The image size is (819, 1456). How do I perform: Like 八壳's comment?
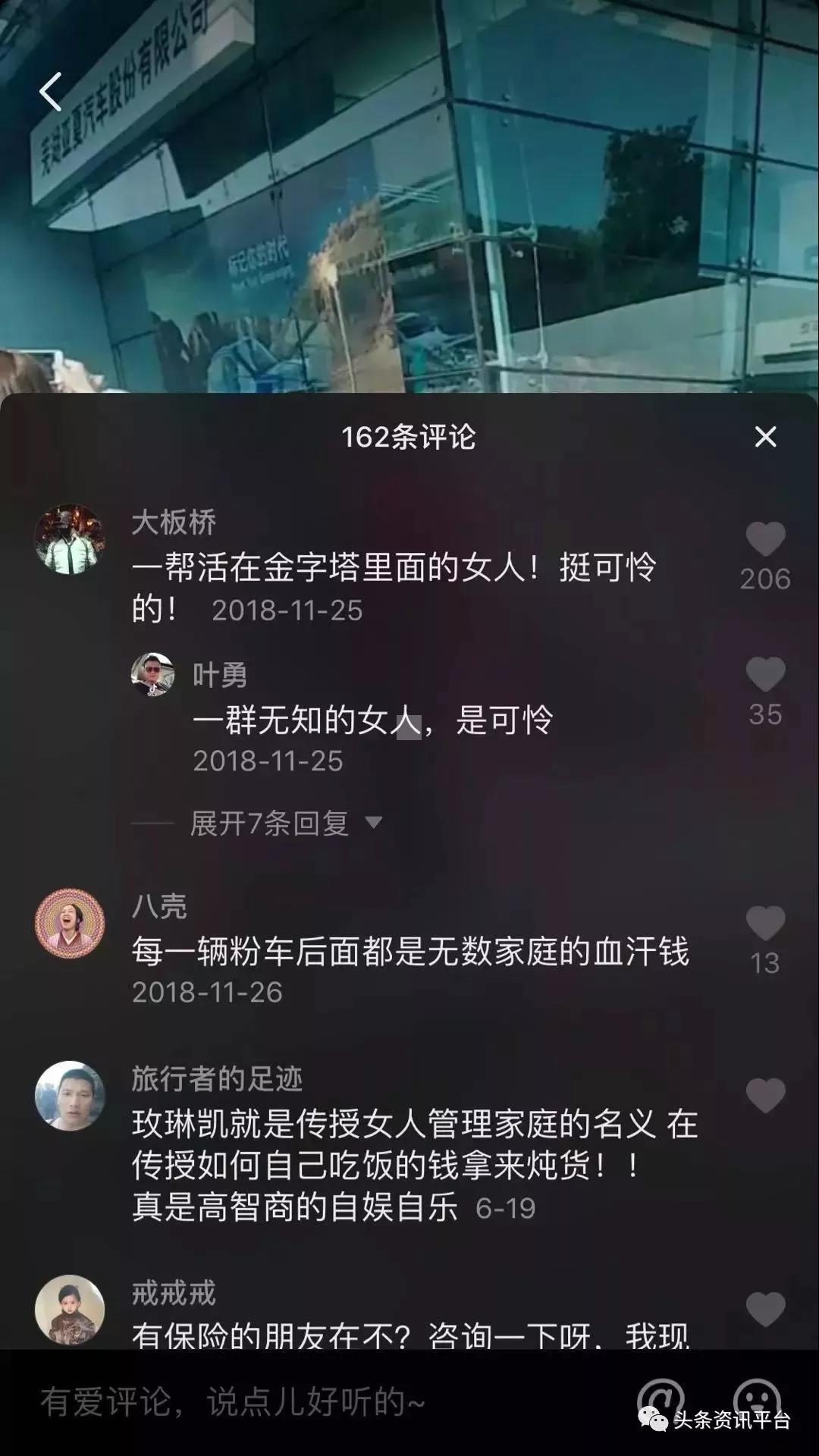point(765,924)
